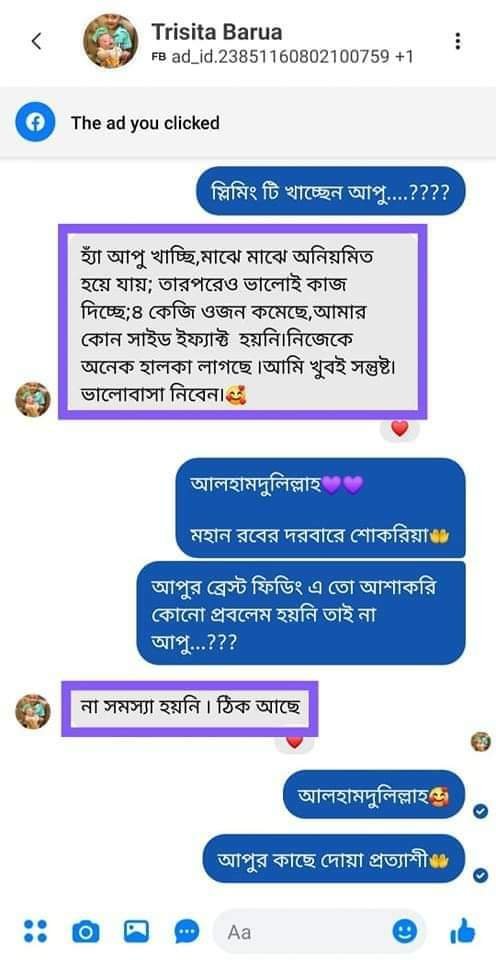This screenshot has height=960, width=496.
Task: Open the emoji picker
Action: click(405, 932)
